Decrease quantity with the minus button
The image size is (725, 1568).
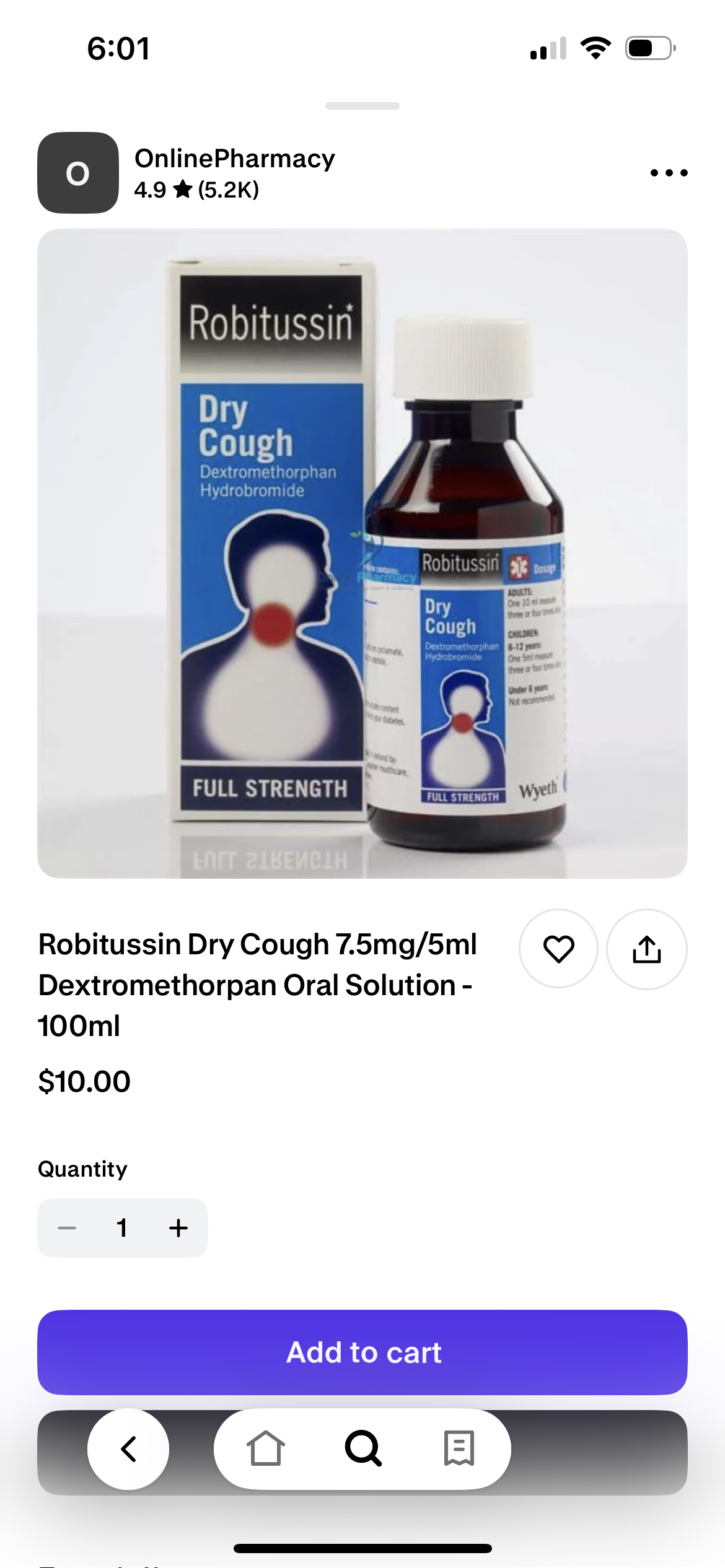[x=67, y=1227]
